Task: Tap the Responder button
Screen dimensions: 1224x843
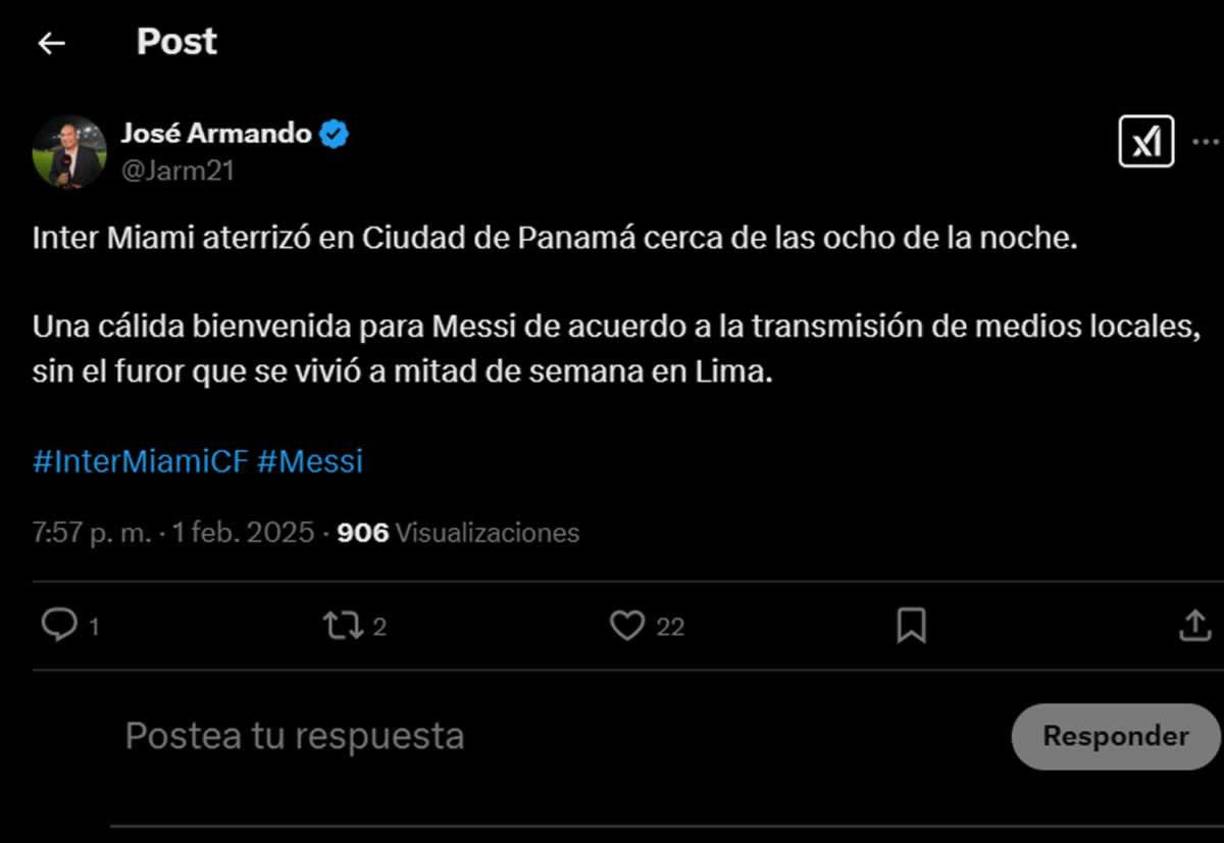Action: coord(1115,736)
